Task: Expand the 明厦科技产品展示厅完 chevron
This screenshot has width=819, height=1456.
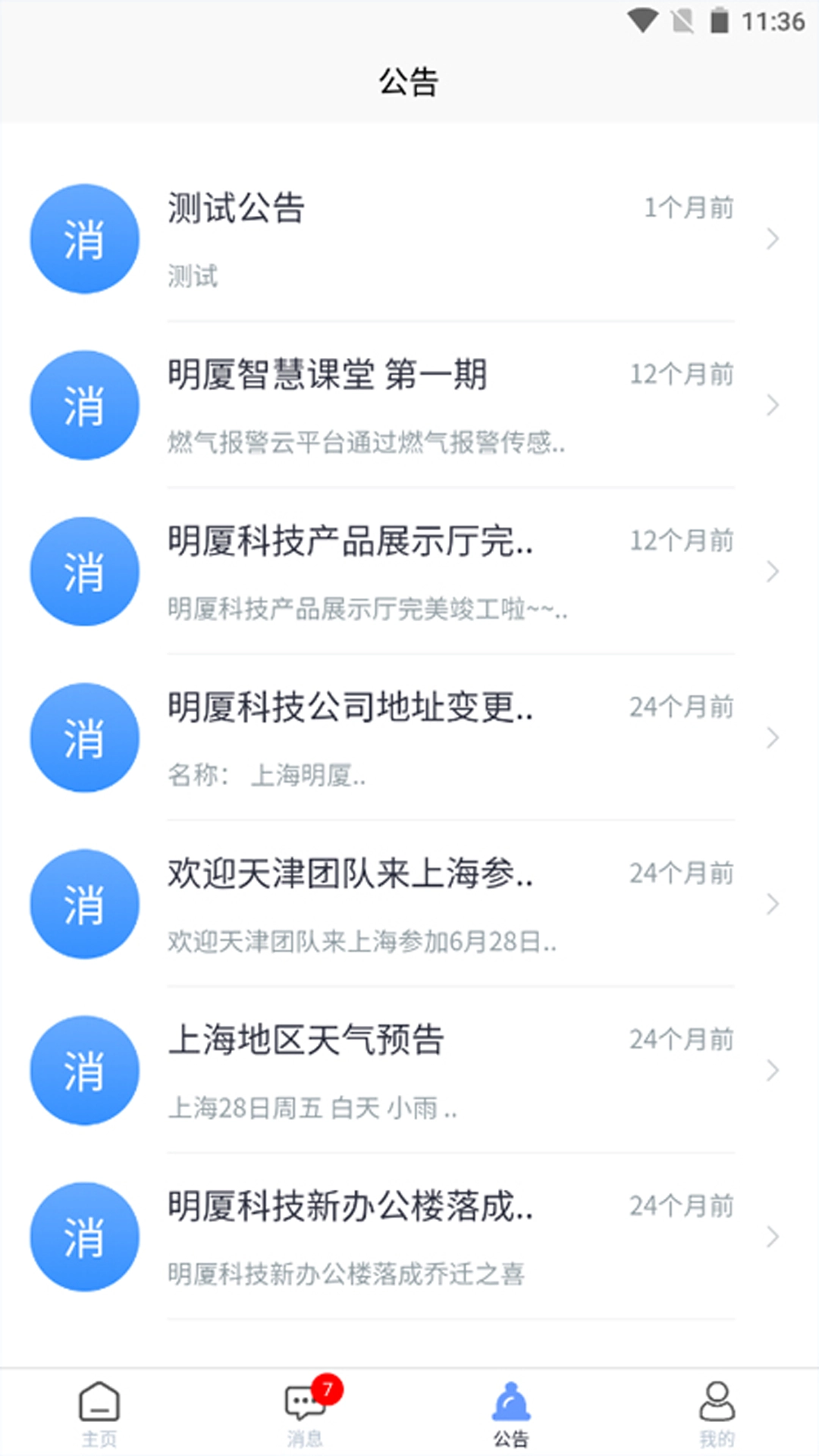Action: point(773,572)
